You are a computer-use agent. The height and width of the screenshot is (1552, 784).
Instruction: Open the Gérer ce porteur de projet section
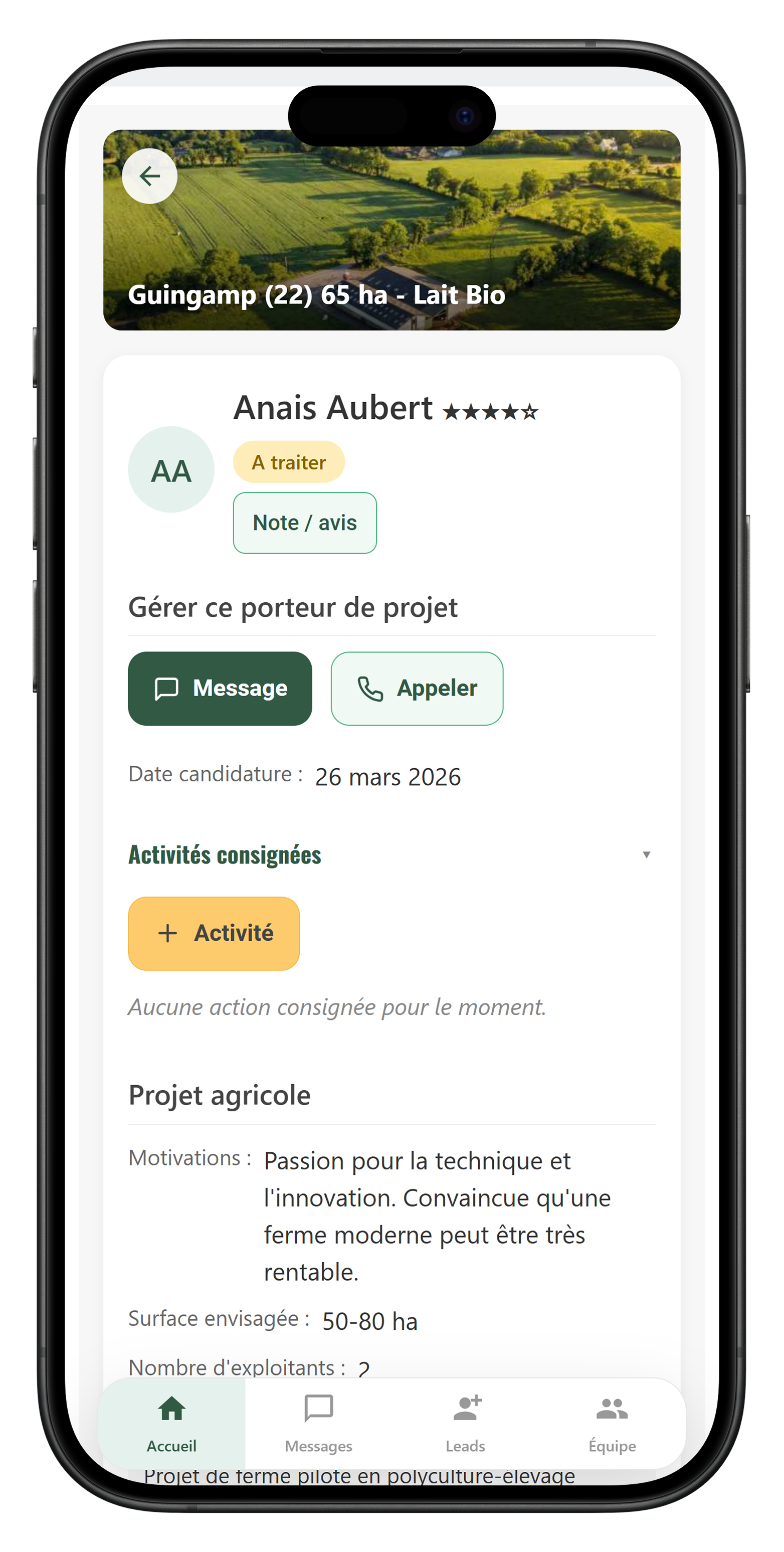[293, 607]
